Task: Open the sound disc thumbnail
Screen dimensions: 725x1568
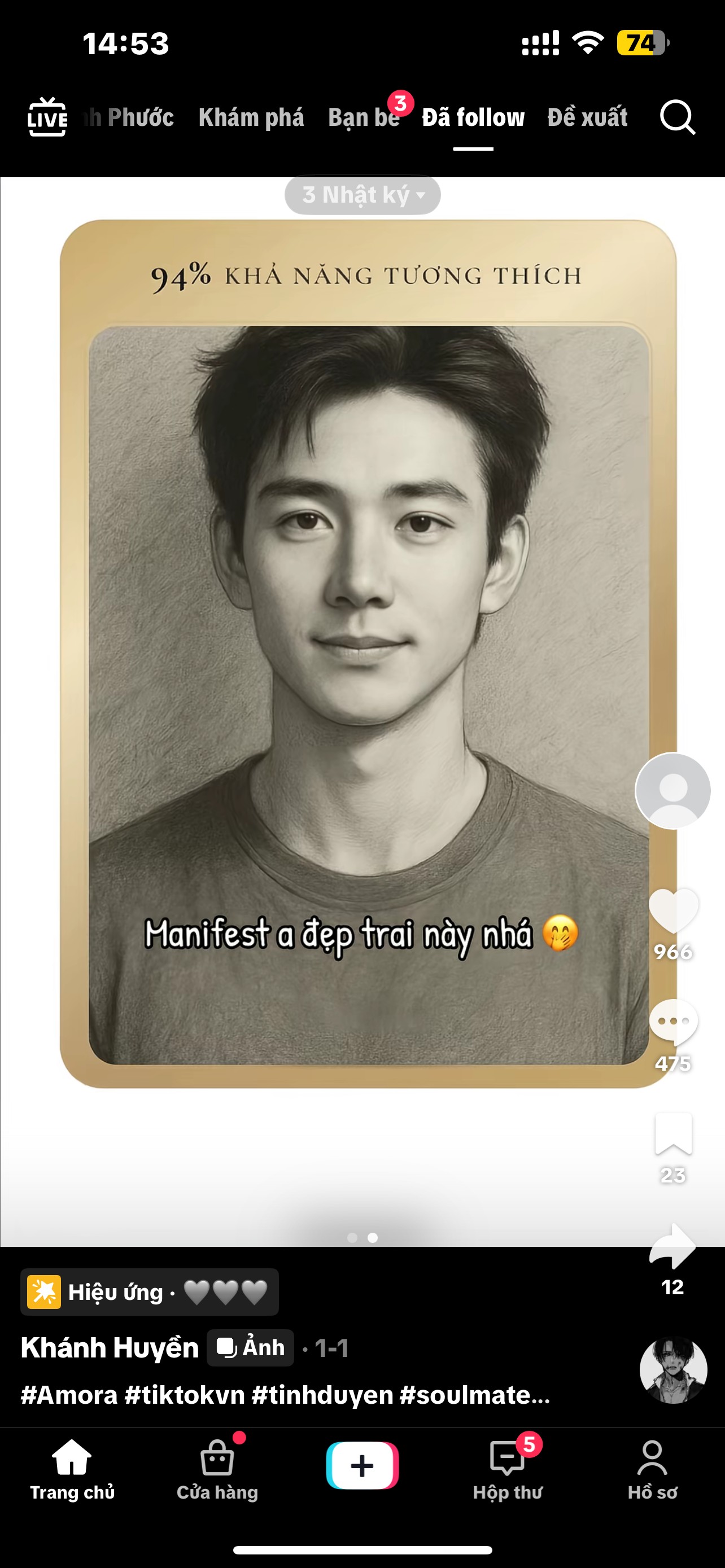Action: [x=672, y=1369]
